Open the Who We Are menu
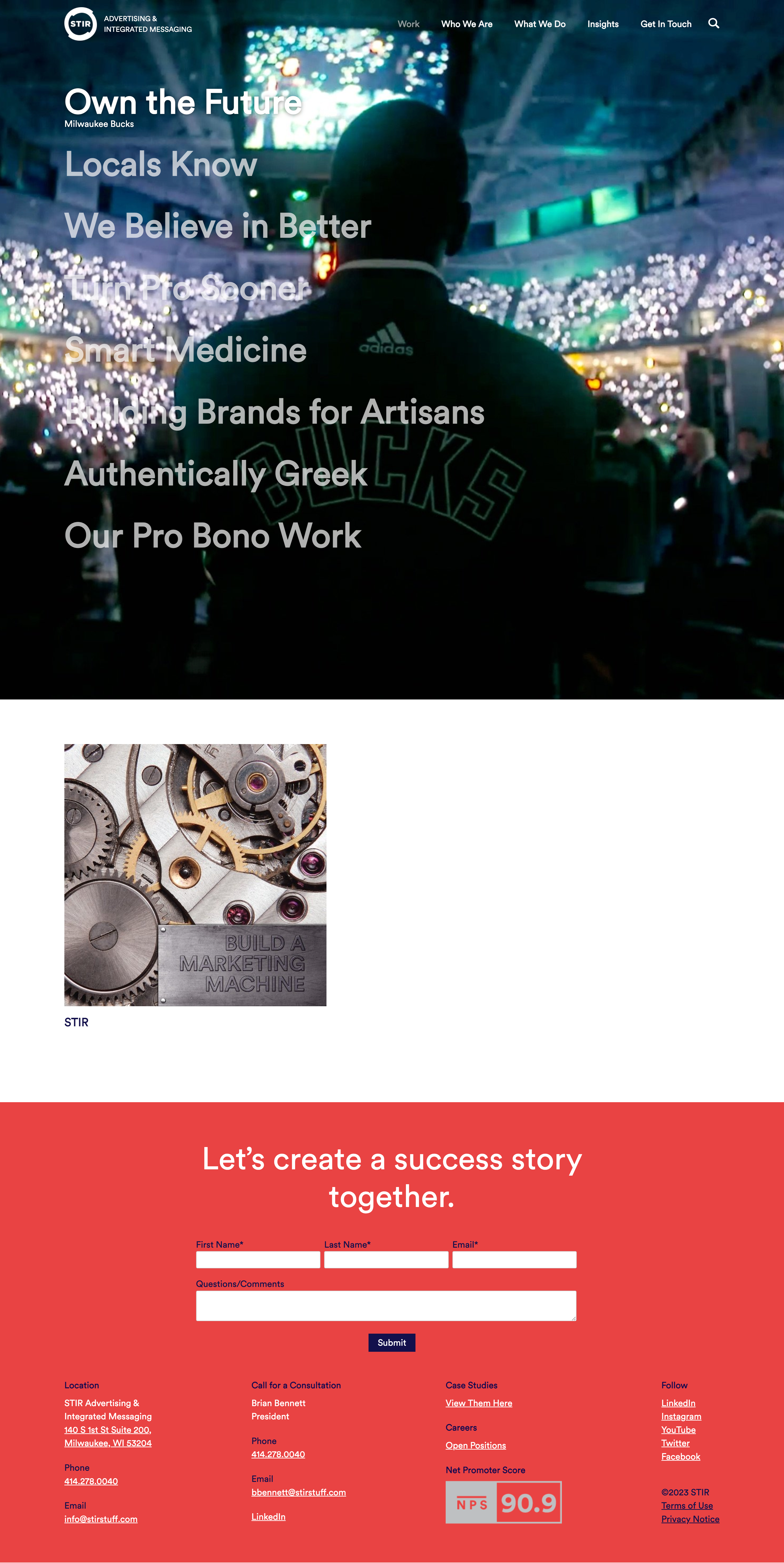 point(466,24)
